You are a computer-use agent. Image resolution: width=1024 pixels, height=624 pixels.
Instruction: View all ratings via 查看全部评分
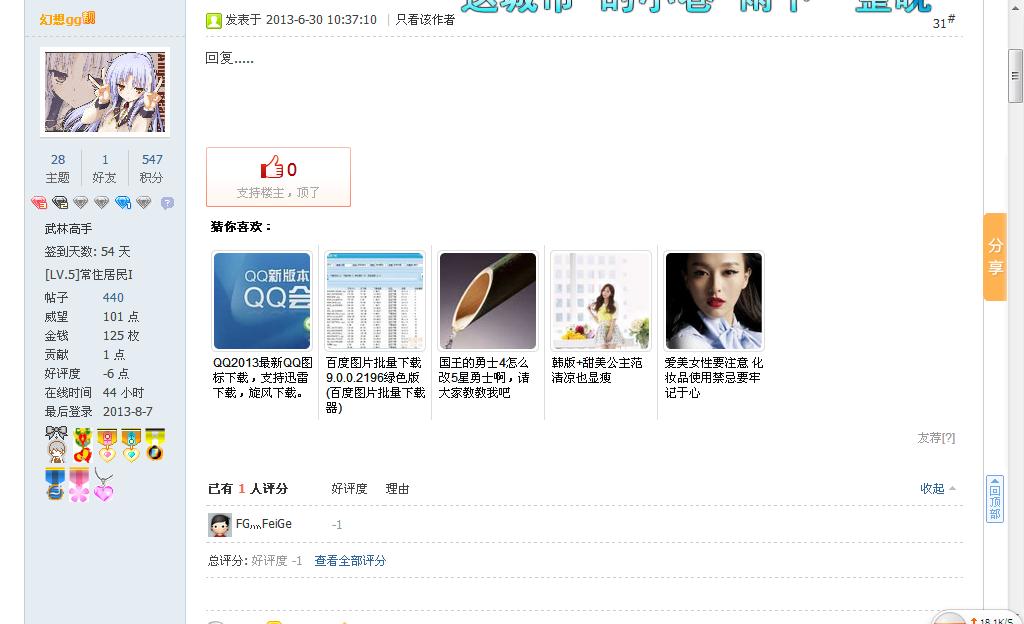(350, 561)
